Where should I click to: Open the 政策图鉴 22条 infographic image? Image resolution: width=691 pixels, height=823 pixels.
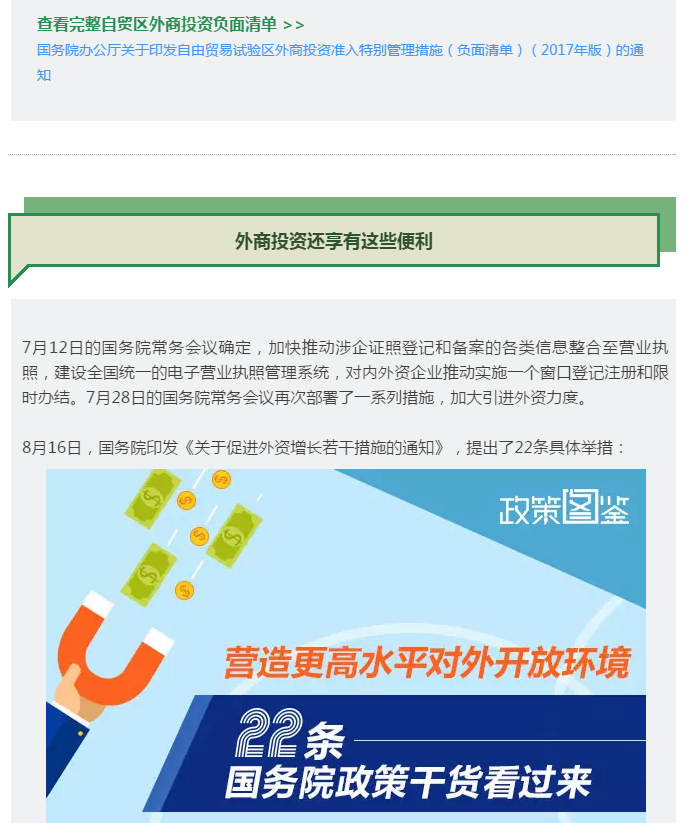coord(345,645)
